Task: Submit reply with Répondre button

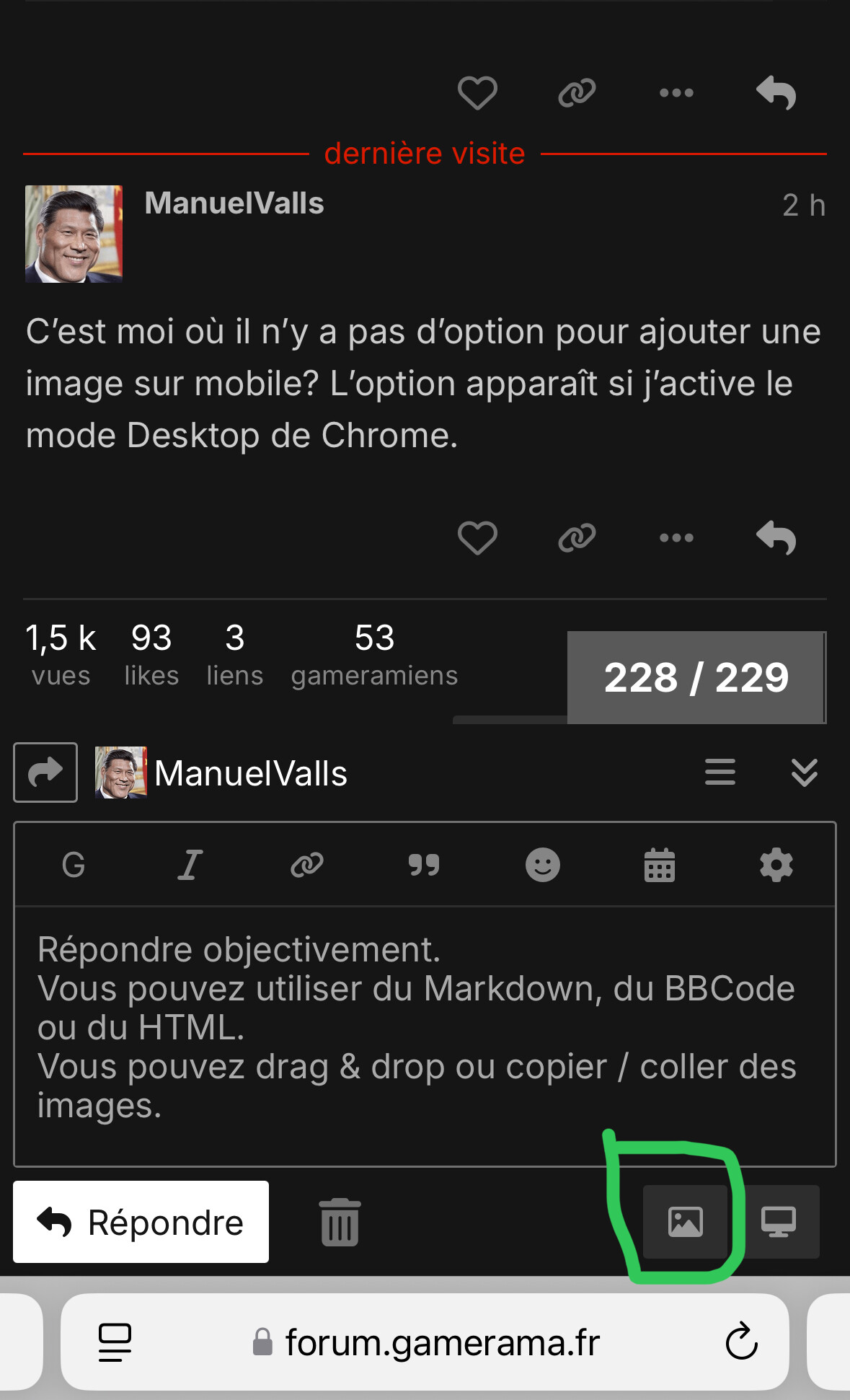Action: tap(141, 1222)
